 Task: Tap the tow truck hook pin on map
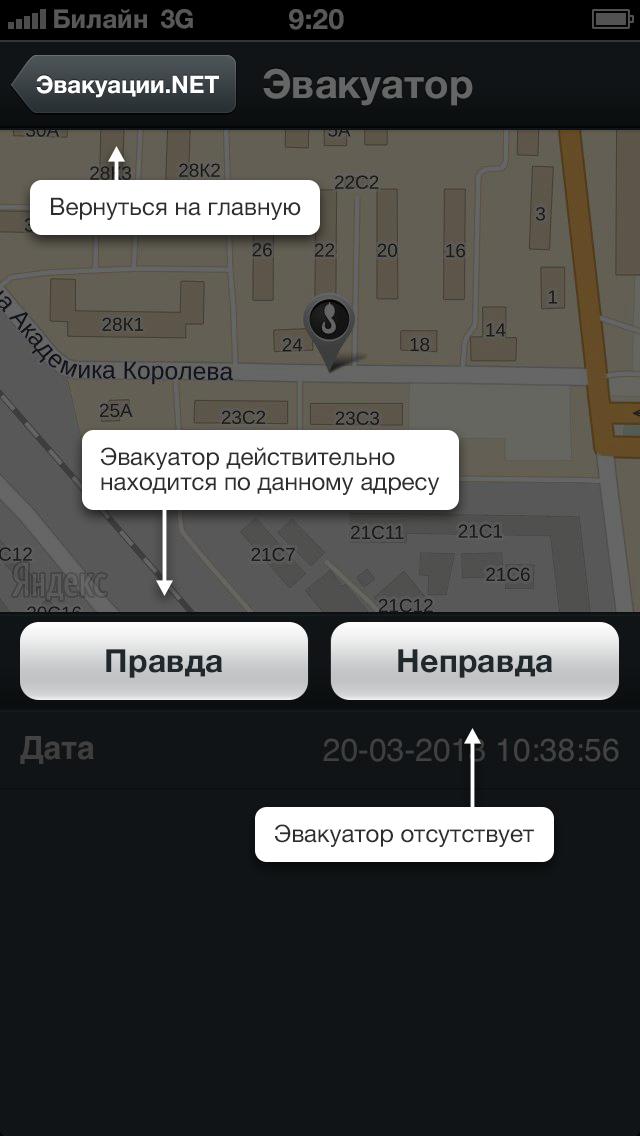(x=330, y=323)
